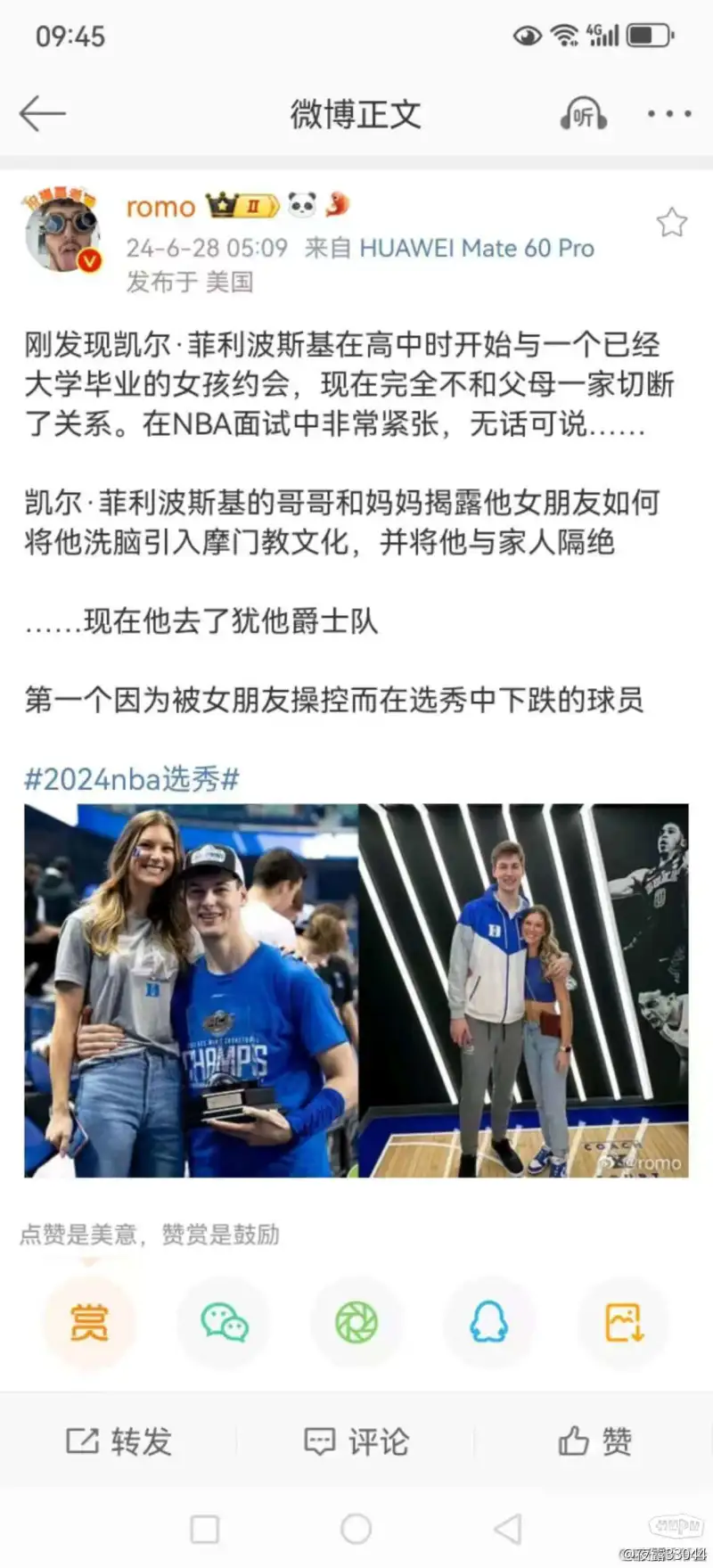
Task: Tap the system back triangle button
Action: click(x=508, y=1529)
